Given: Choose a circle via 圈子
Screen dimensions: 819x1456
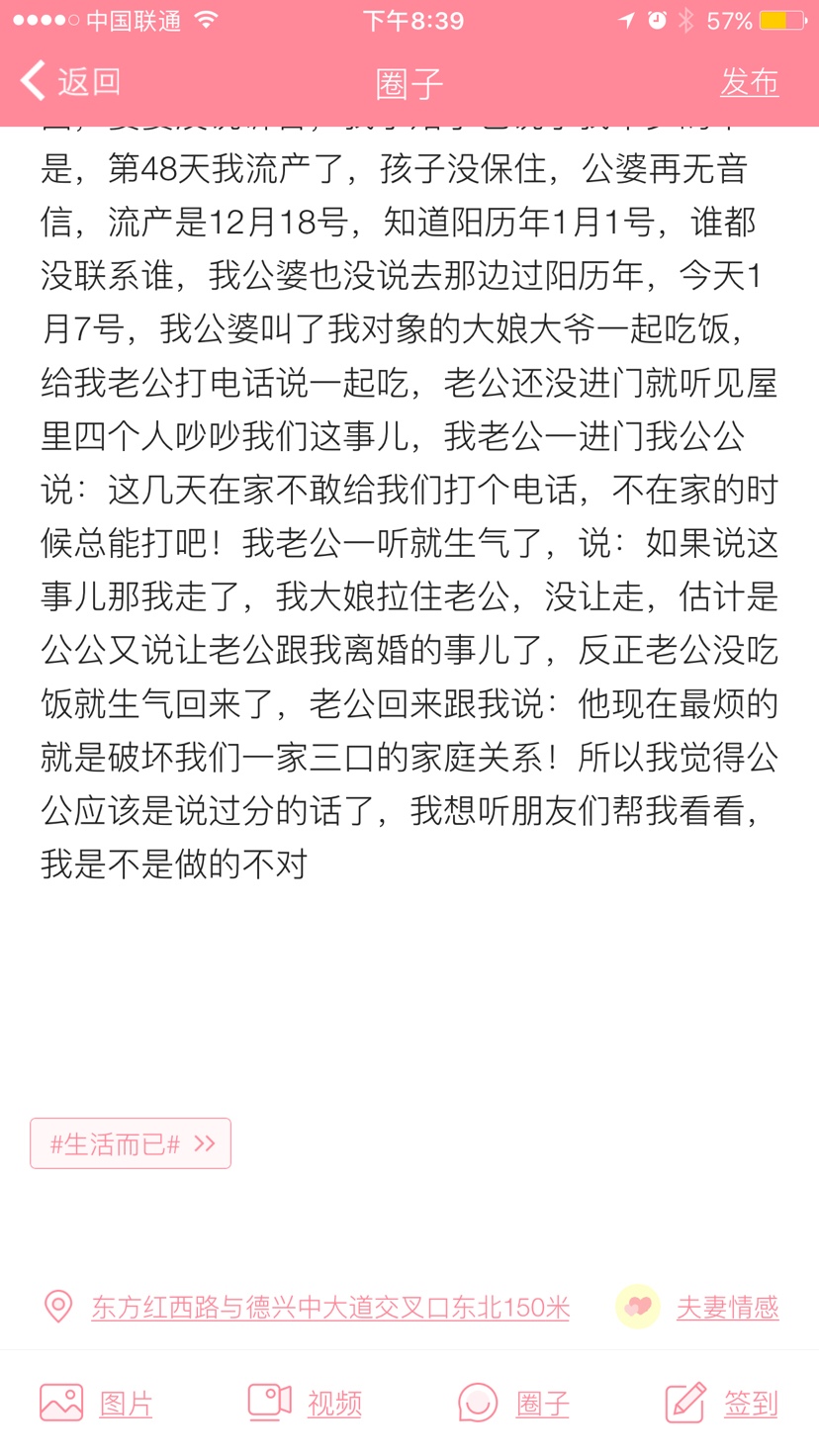Looking at the screenshot, I should click(513, 1403).
